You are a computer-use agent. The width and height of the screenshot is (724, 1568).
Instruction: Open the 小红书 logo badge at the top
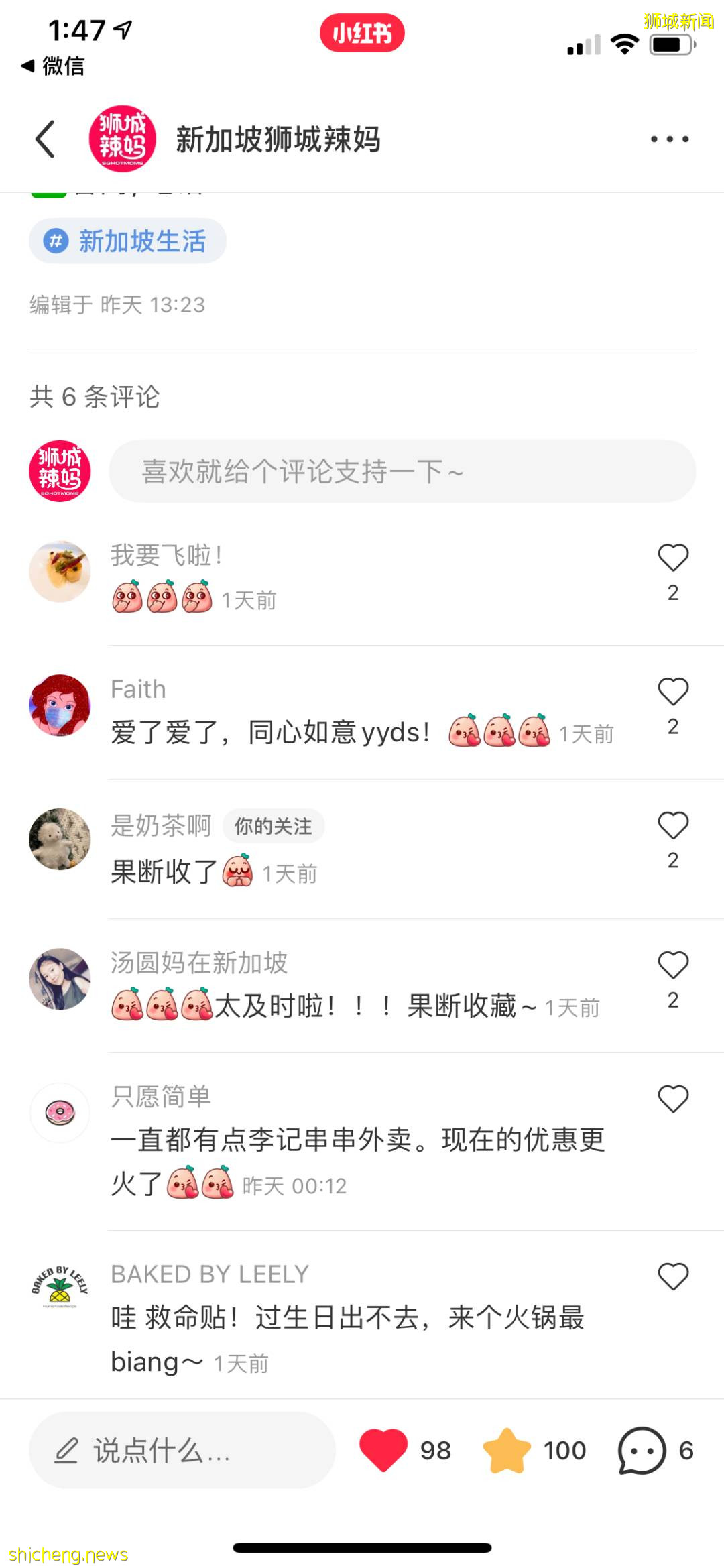pyautogui.click(x=362, y=33)
